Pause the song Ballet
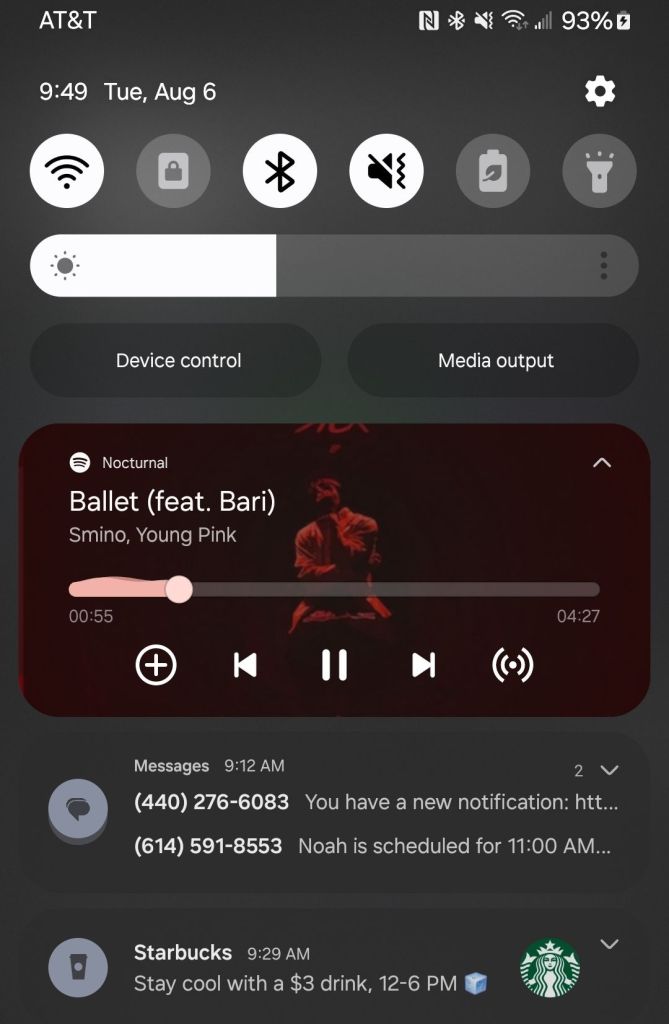 (334, 665)
